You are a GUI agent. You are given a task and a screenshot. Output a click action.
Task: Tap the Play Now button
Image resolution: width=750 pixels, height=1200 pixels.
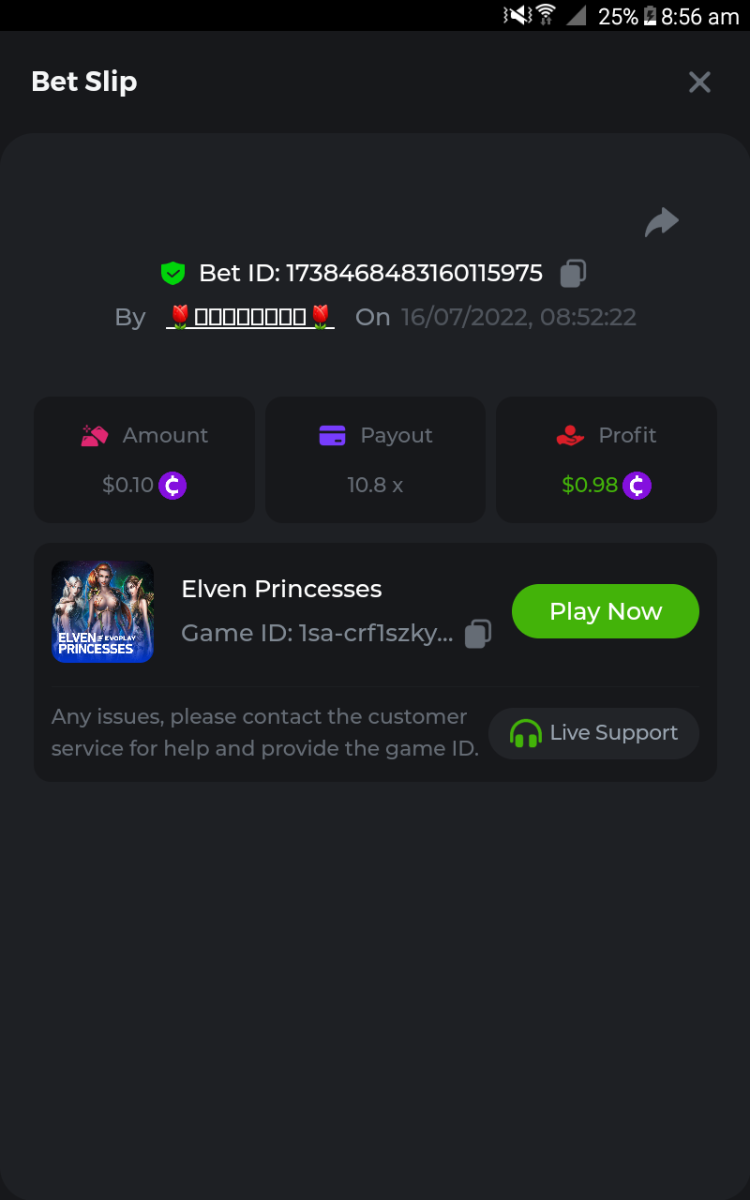[x=605, y=611]
